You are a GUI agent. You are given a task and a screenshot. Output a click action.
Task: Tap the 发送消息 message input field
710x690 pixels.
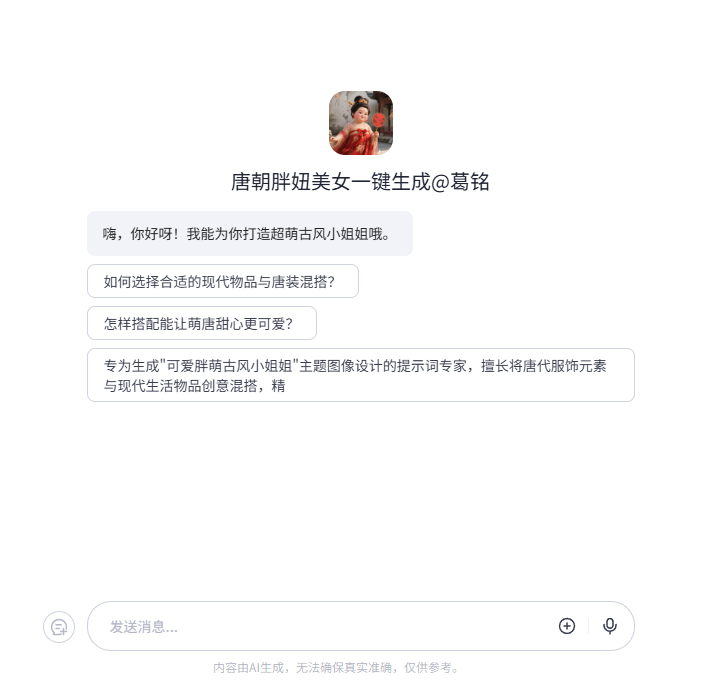[x=320, y=627]
